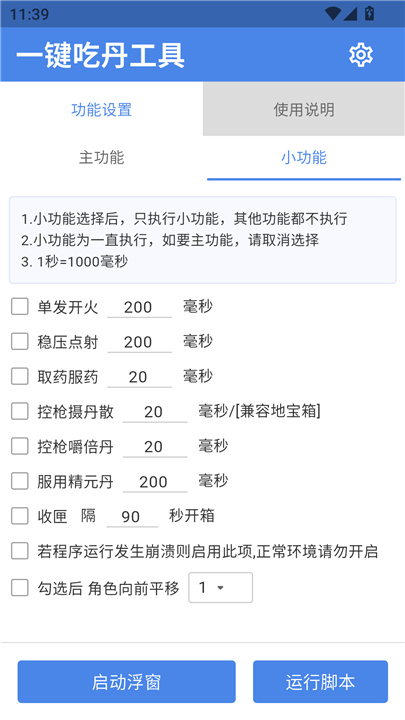Check the 收匣 checkbox
This screenshot has width=405, height=720.
tap(20, 516)
